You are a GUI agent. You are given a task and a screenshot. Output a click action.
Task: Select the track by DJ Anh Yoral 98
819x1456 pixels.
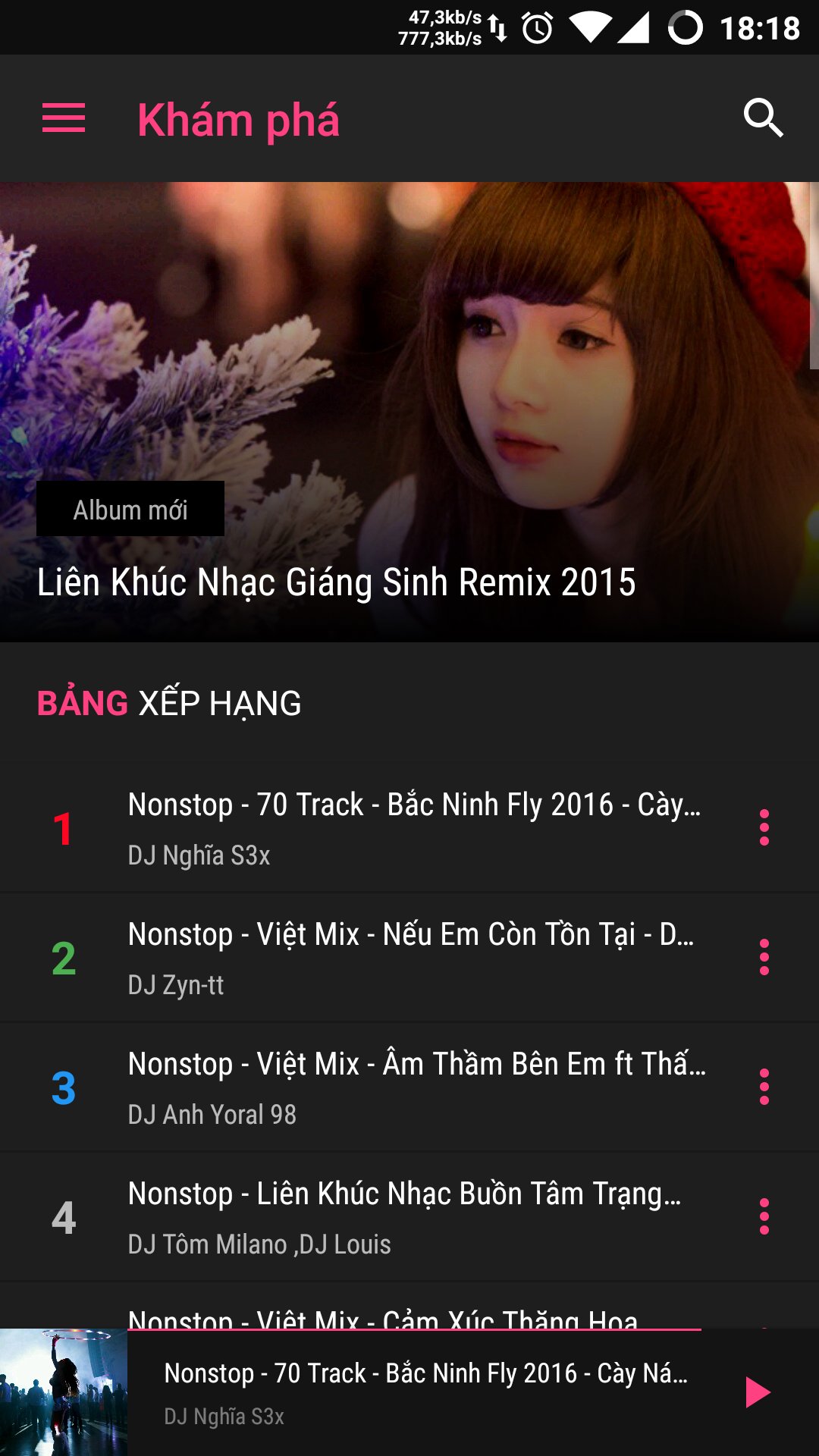tap(379, 1086)
